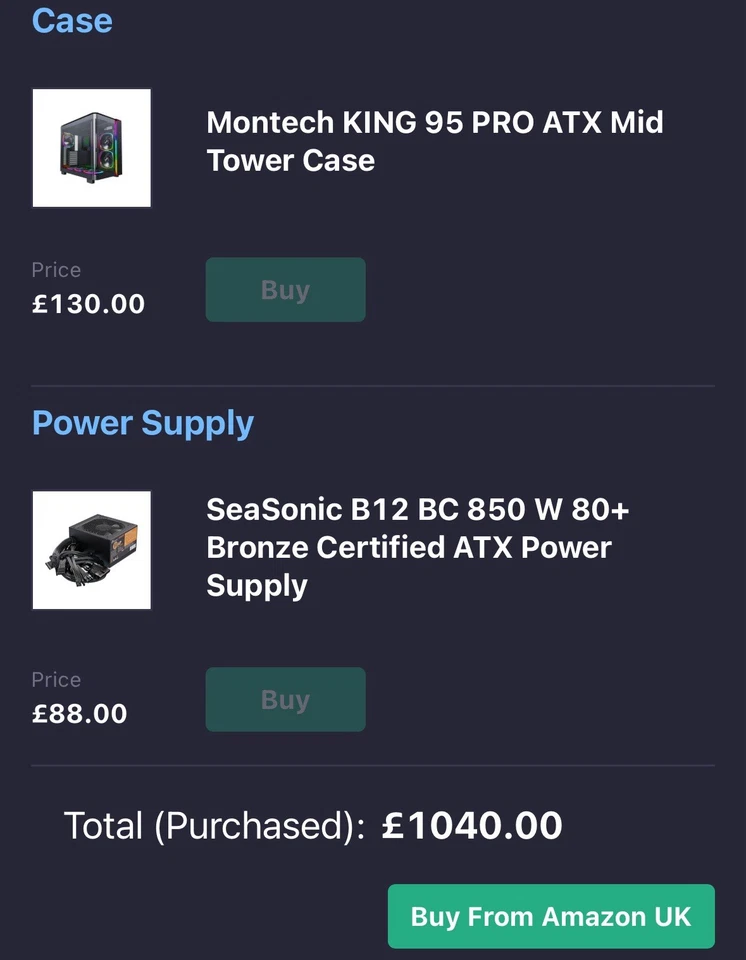Click the Montech case product thumbnail
Image resolution: width=746 pixels, height=960 pixels.
pos(91,148)
